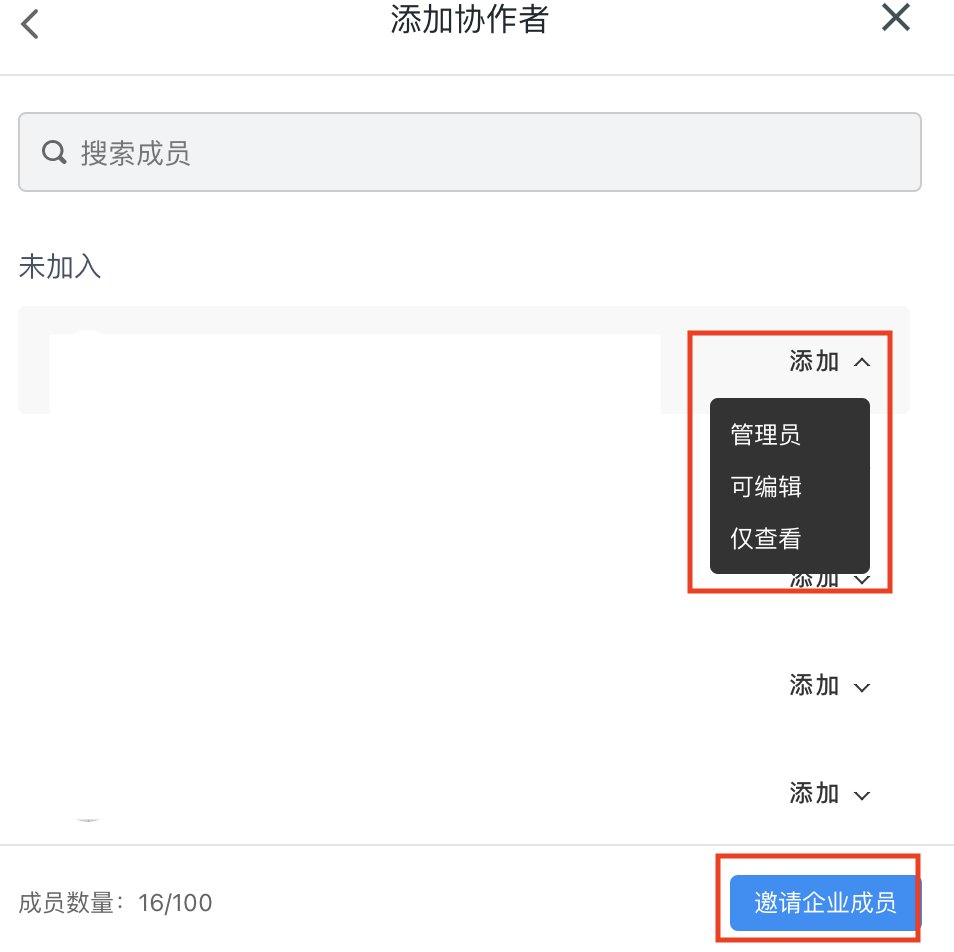
Task: Go back using the top-left arrow
Action: tap(30, 24)
